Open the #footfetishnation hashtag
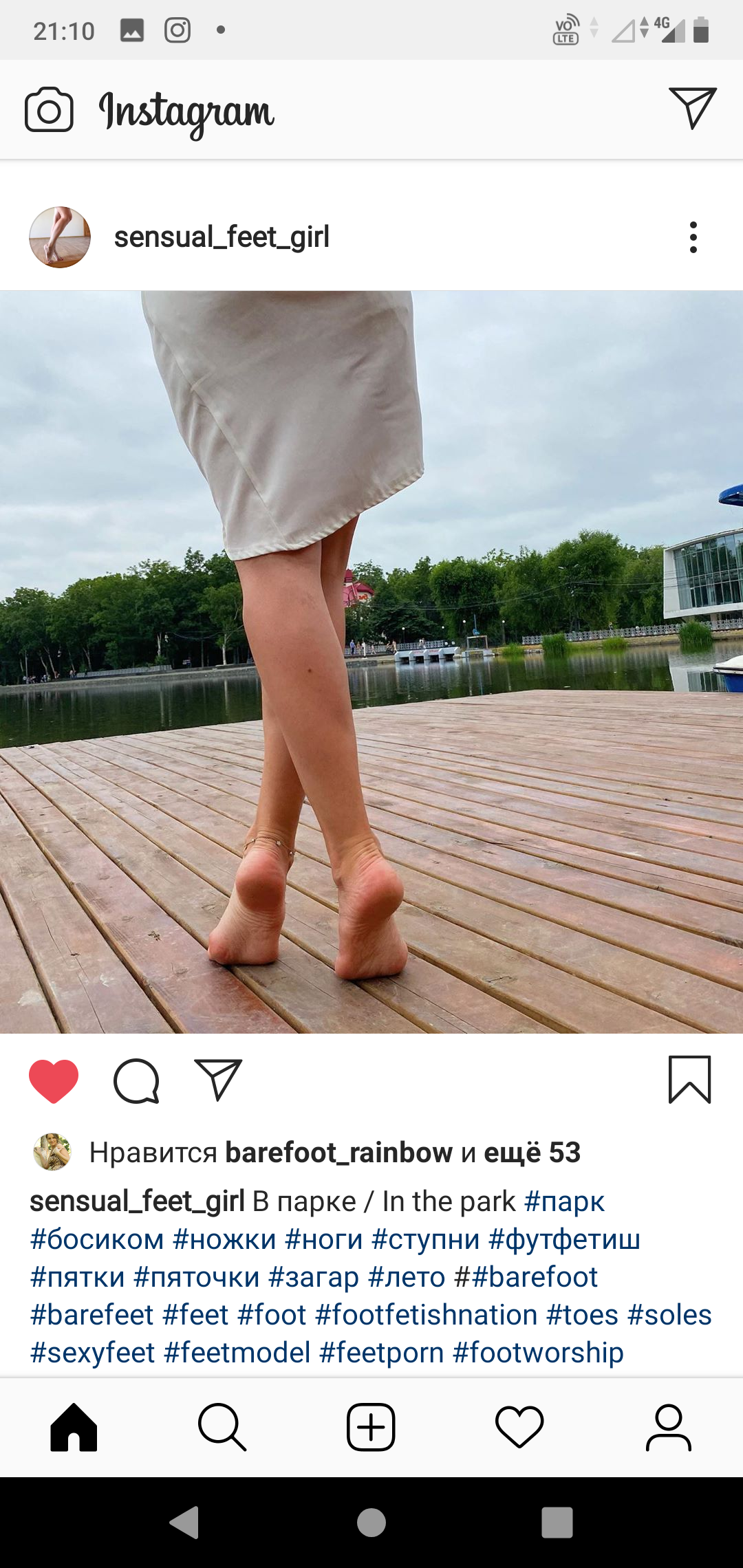The height and width of the screenshot is (1568, 743). click(426, 1315)
